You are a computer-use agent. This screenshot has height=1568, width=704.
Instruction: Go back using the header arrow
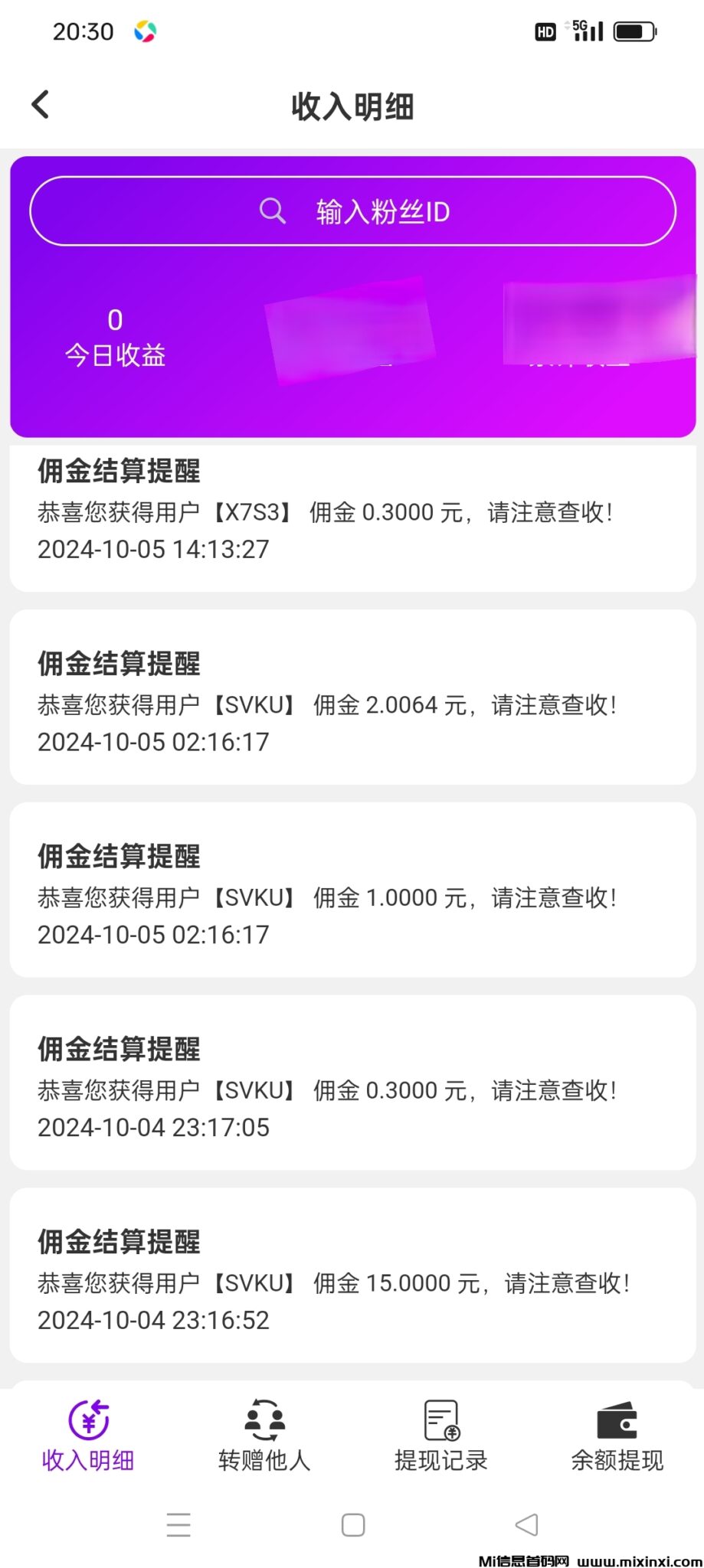tap(41, 105)
